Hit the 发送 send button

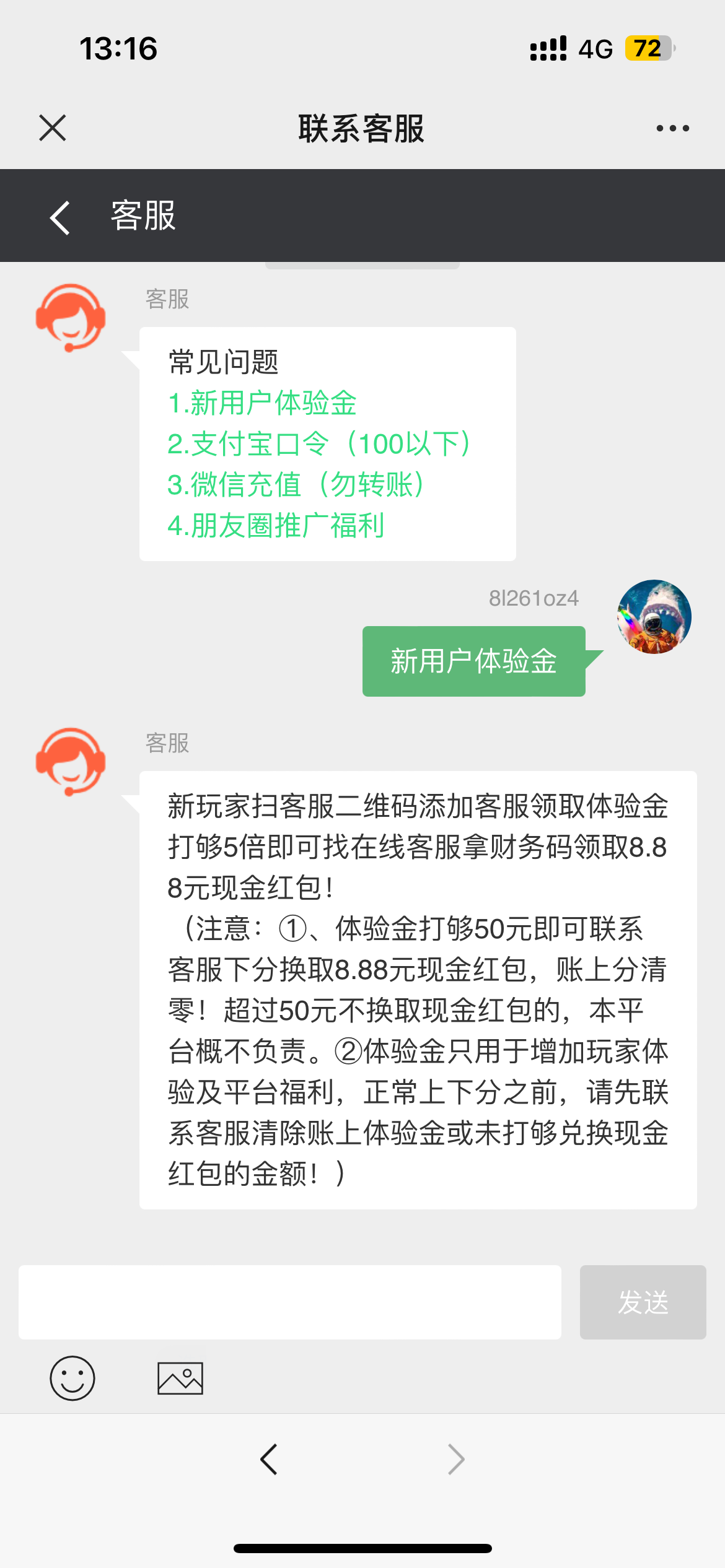click(x=643, y=1302)
